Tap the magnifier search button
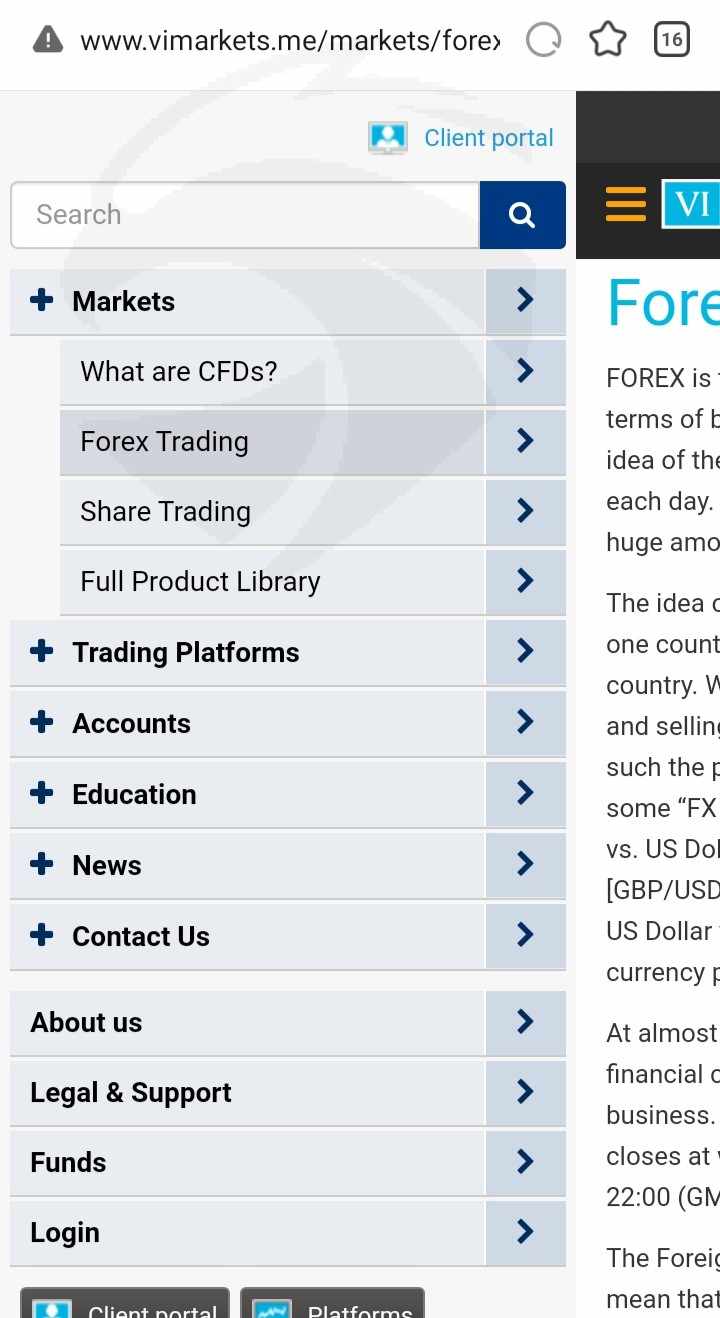The image size is (720, 1318). [x=522, y=215]
